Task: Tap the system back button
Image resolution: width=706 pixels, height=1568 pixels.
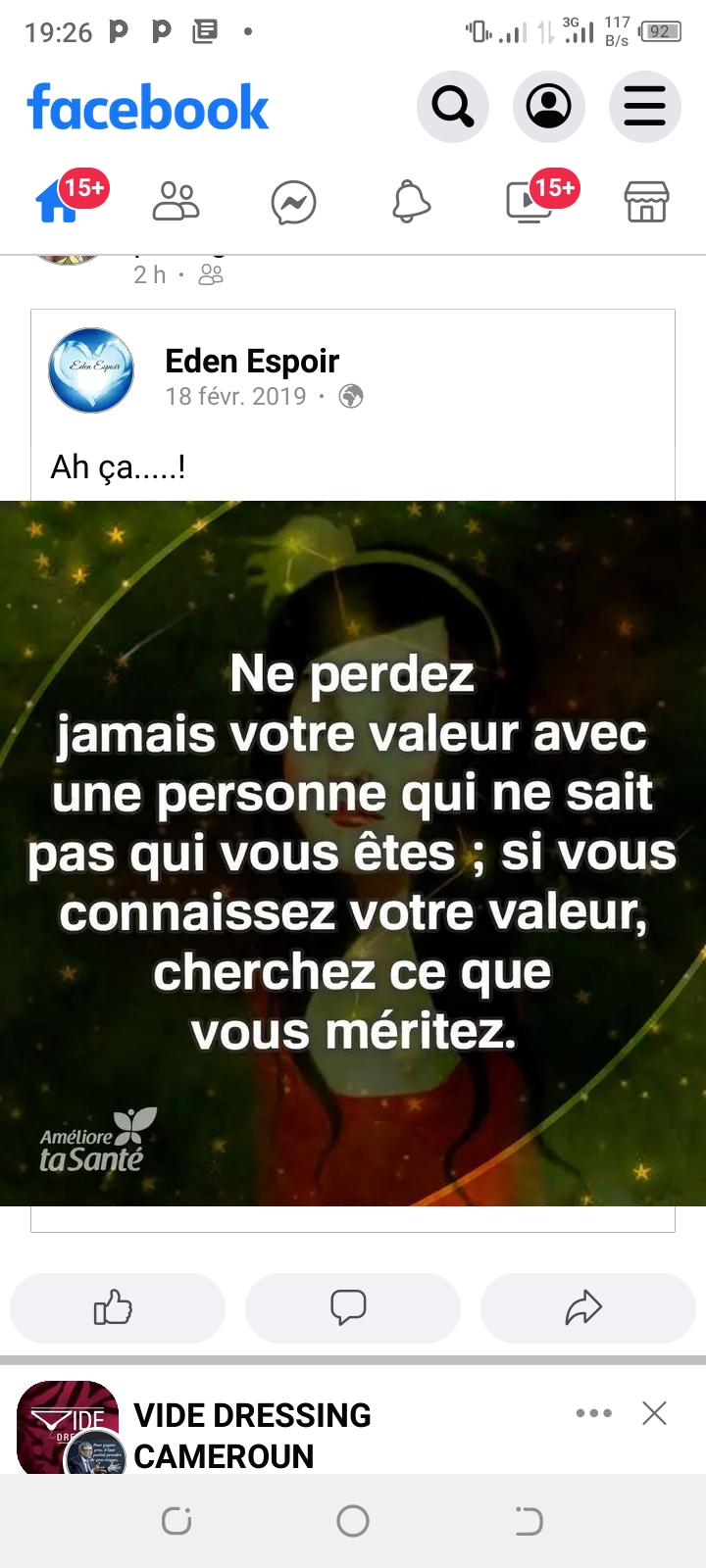Action: click(x=529, y=1521)
